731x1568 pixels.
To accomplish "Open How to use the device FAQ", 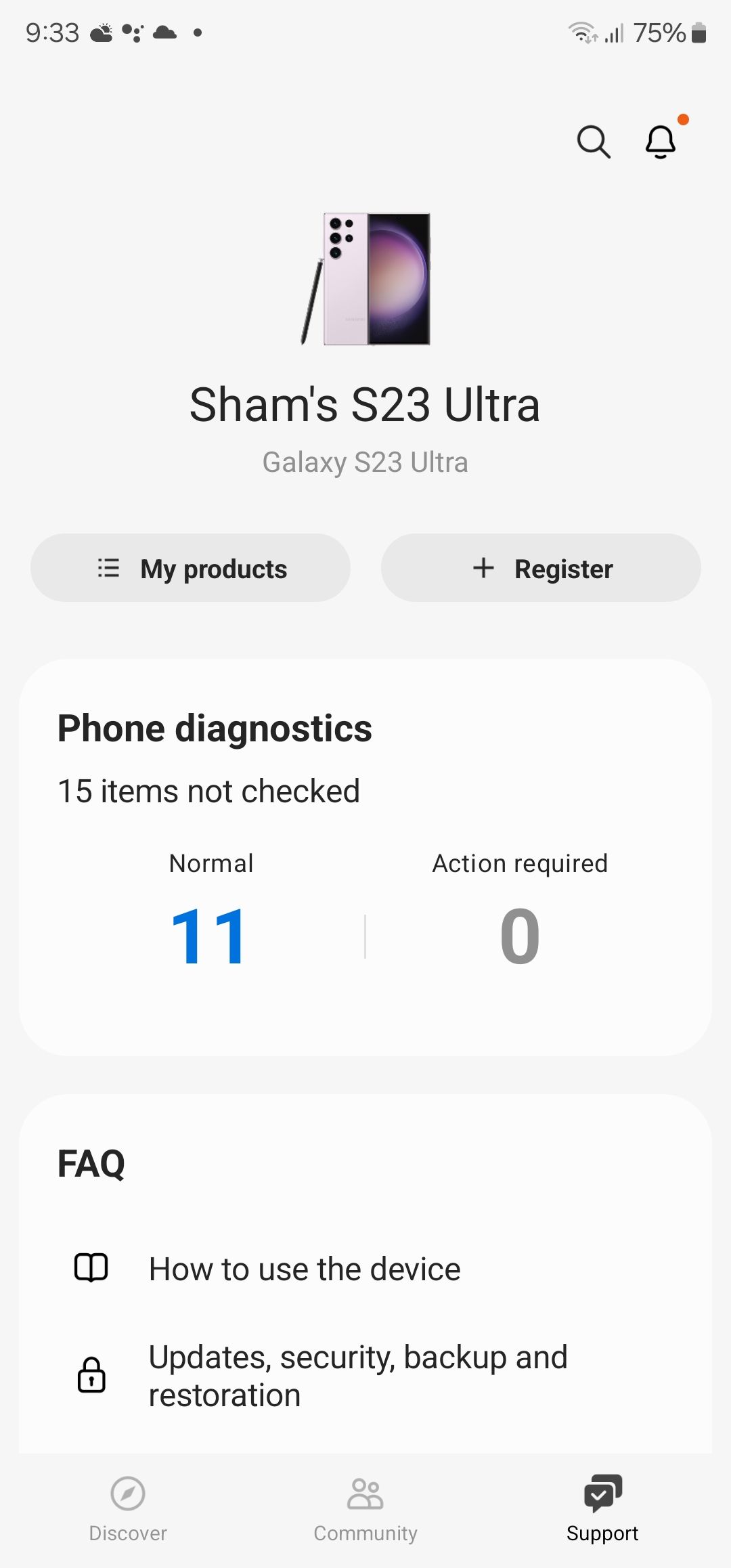I will pos(305,1269).
